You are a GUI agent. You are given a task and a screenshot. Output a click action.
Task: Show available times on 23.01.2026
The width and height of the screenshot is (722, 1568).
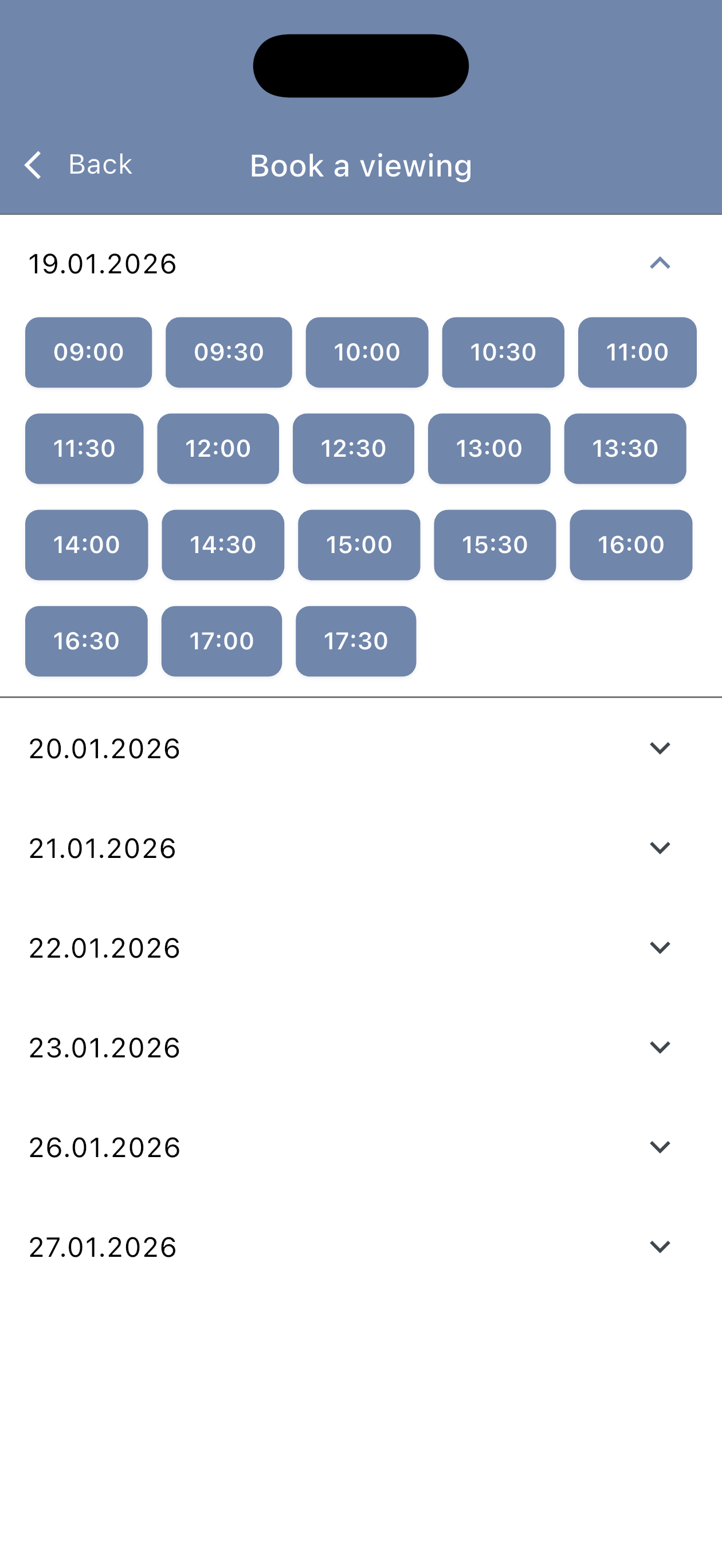pyautogui.click(x=361, y=1048)
